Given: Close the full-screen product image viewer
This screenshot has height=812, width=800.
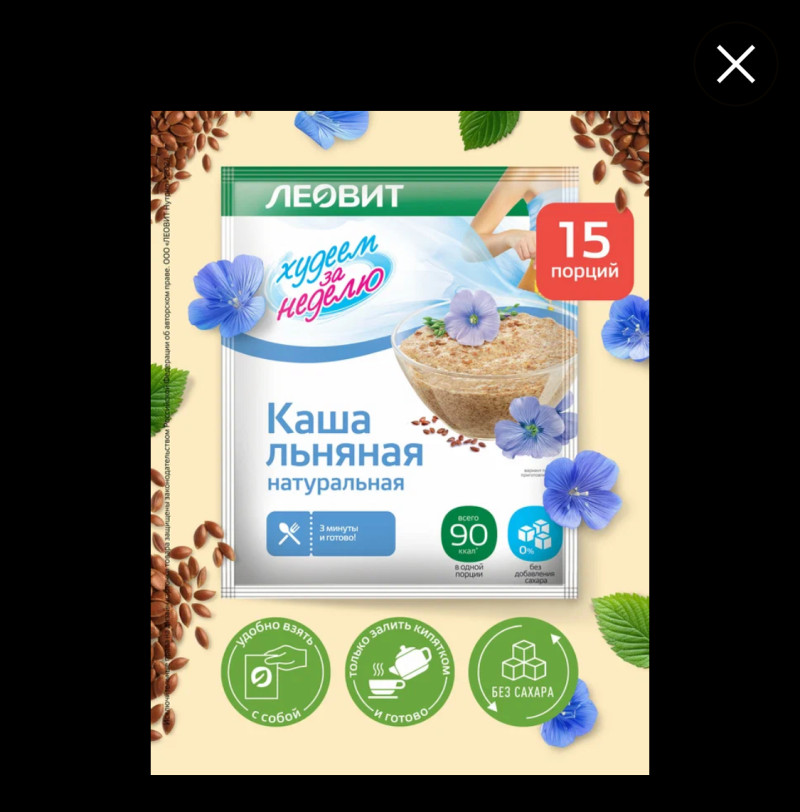Looking at the screenshot, I should click(735, 65).
